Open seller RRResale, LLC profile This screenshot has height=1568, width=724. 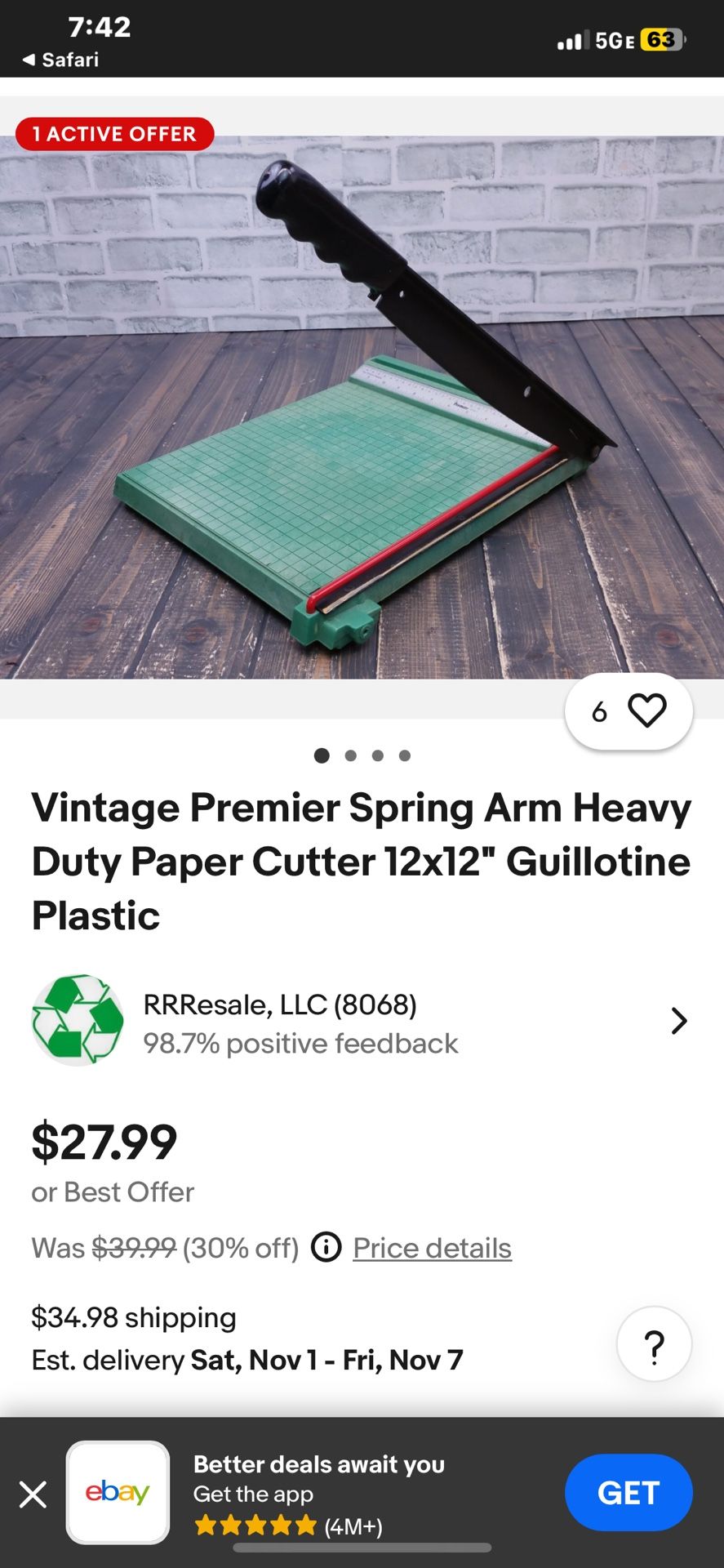point(359,1022)
